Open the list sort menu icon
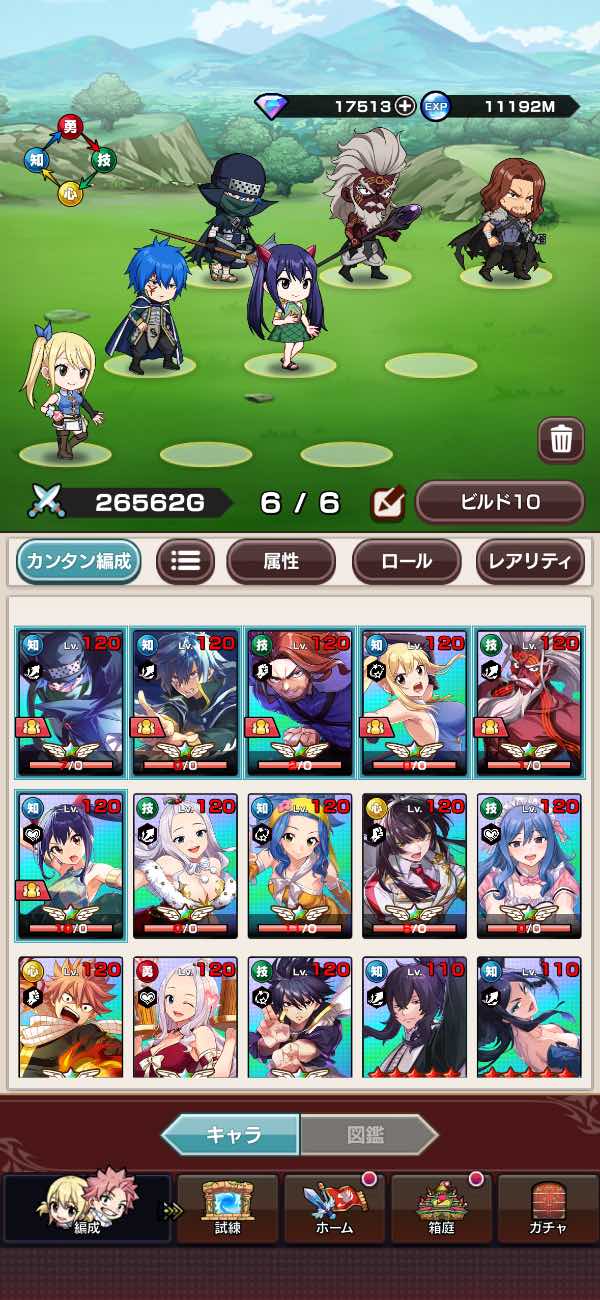Screen dimensions: 600x1300 pyautogui.click(x=185, y=561)
